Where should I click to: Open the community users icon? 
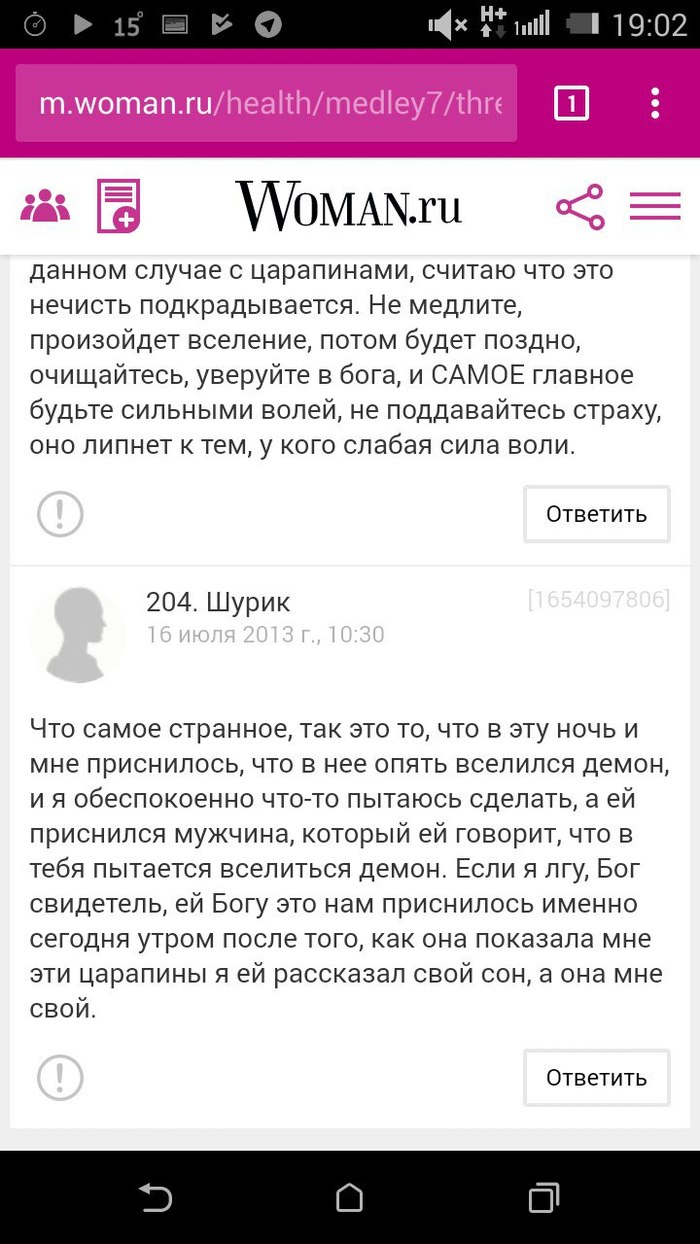[x=45, y=207]
